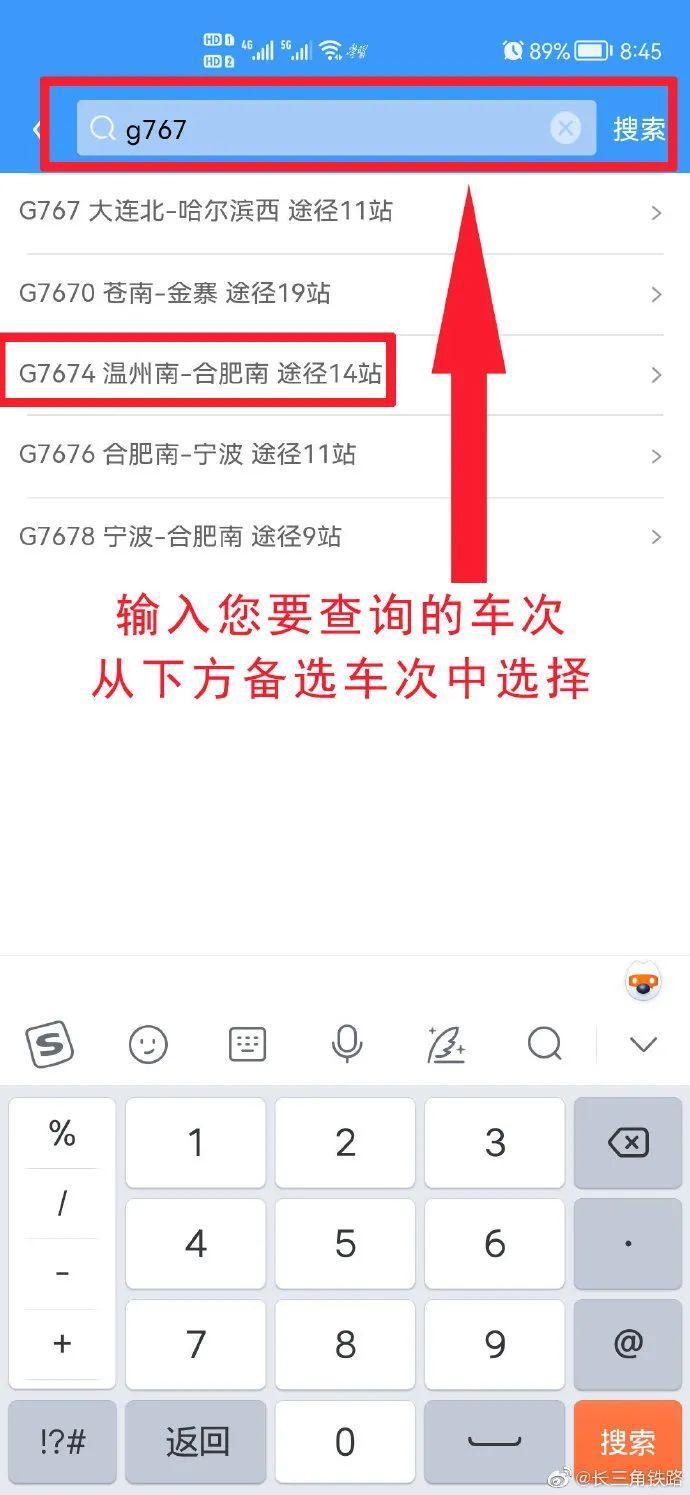
Task: Open the keyboard layout switcher icon
Action: (x=247, y=1045)
